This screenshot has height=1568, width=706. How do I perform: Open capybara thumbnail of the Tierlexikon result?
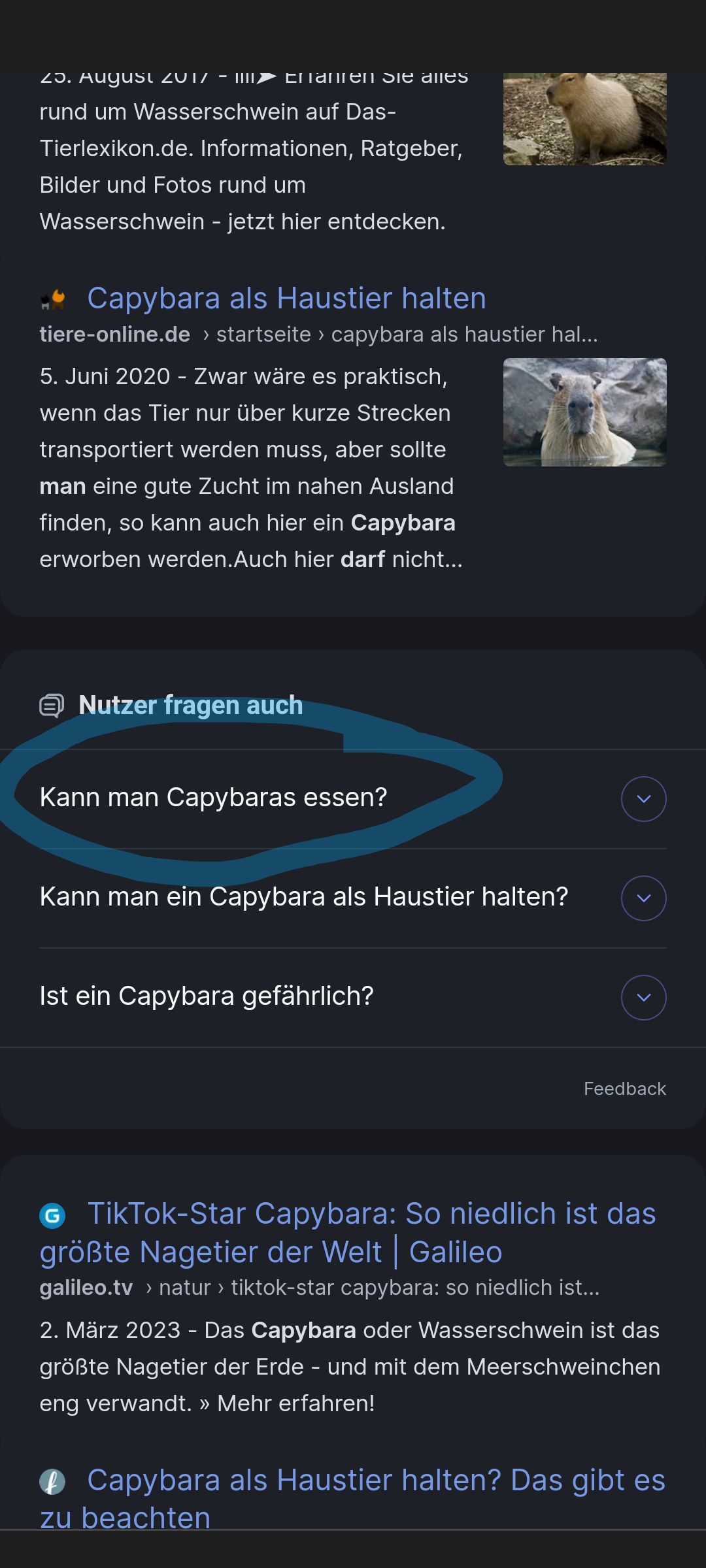pos(584,119)
